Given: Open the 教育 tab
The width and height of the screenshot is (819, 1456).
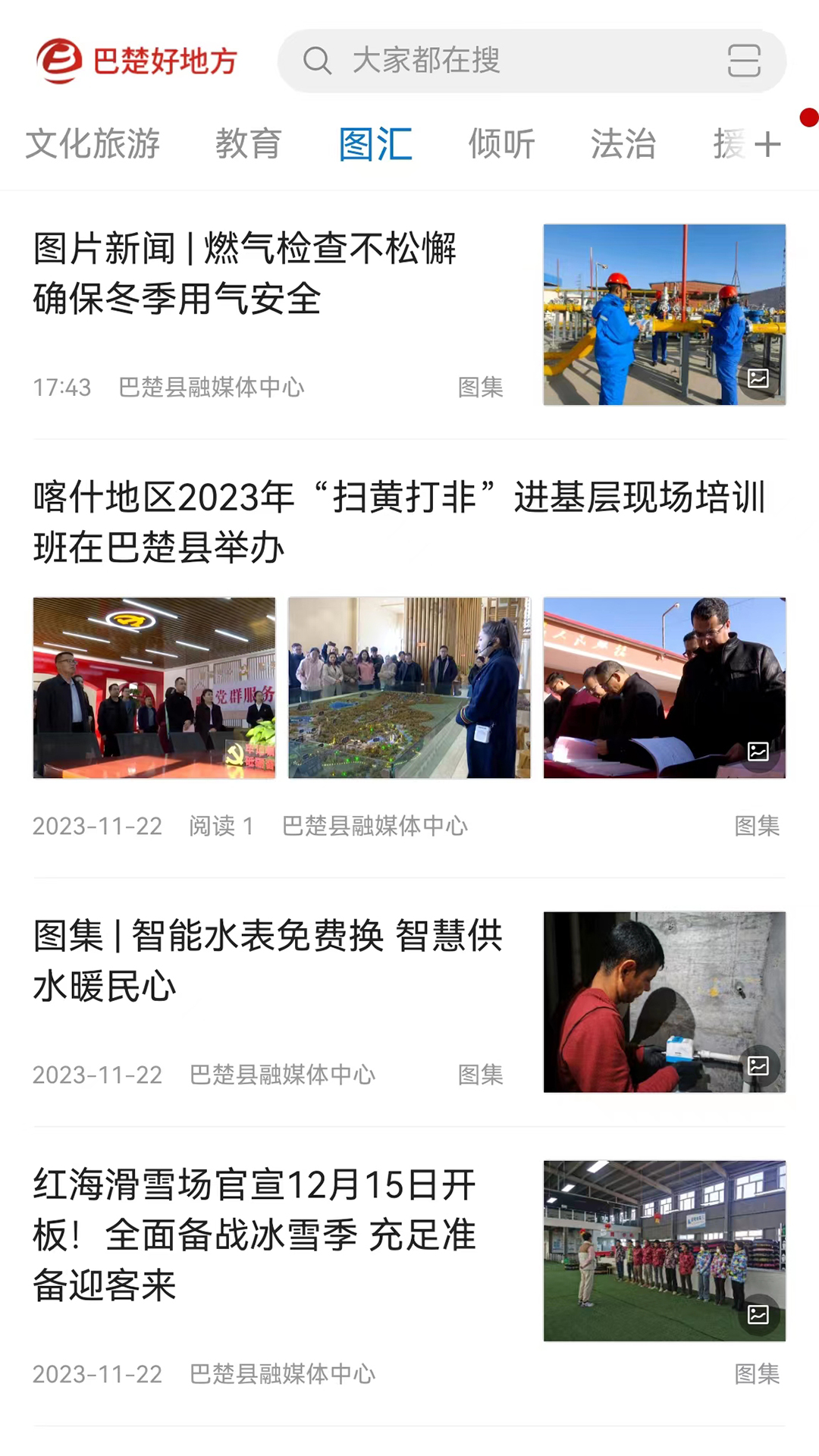Looking at the screenshot, I should coord(249,145).
